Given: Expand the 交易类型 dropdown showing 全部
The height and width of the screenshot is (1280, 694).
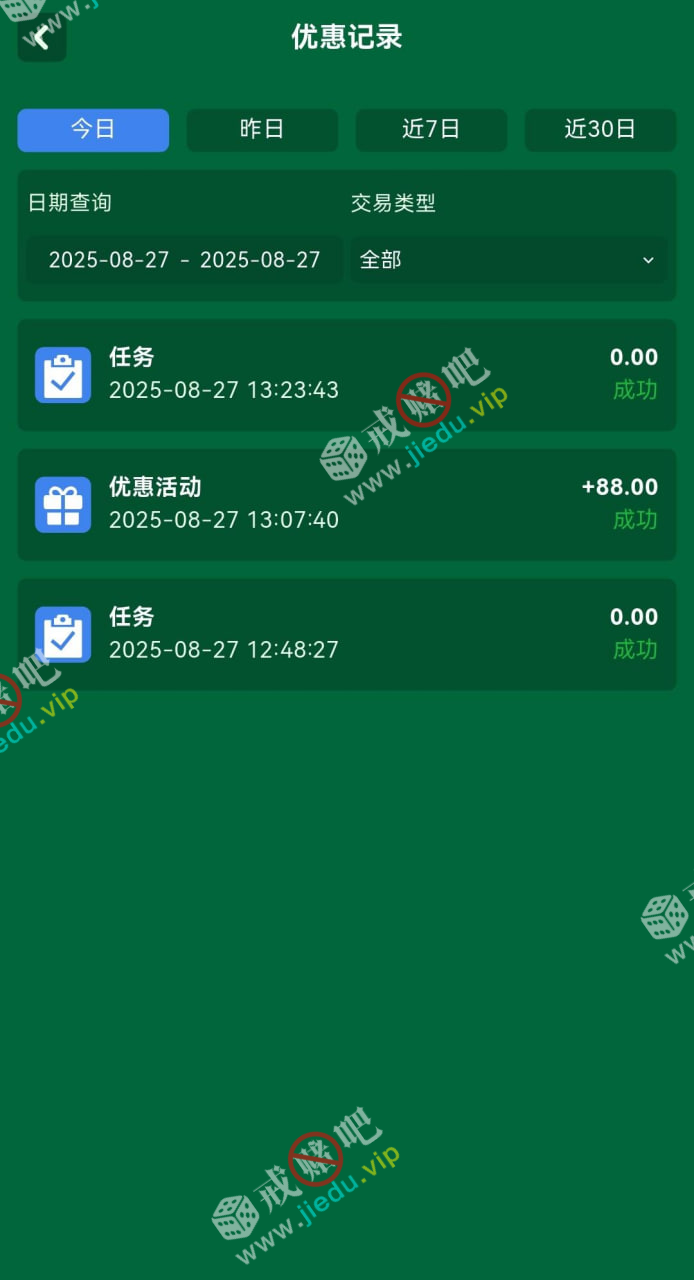Looking at the screenshot, I should click(508, 260).
